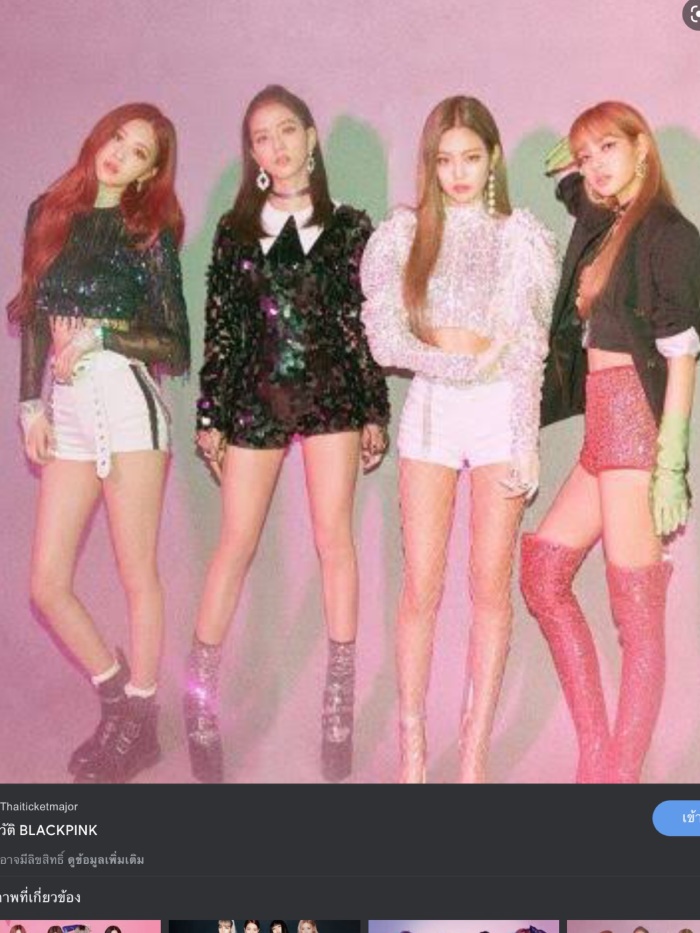Open the second related image with dark background

[x=264, y=926]
